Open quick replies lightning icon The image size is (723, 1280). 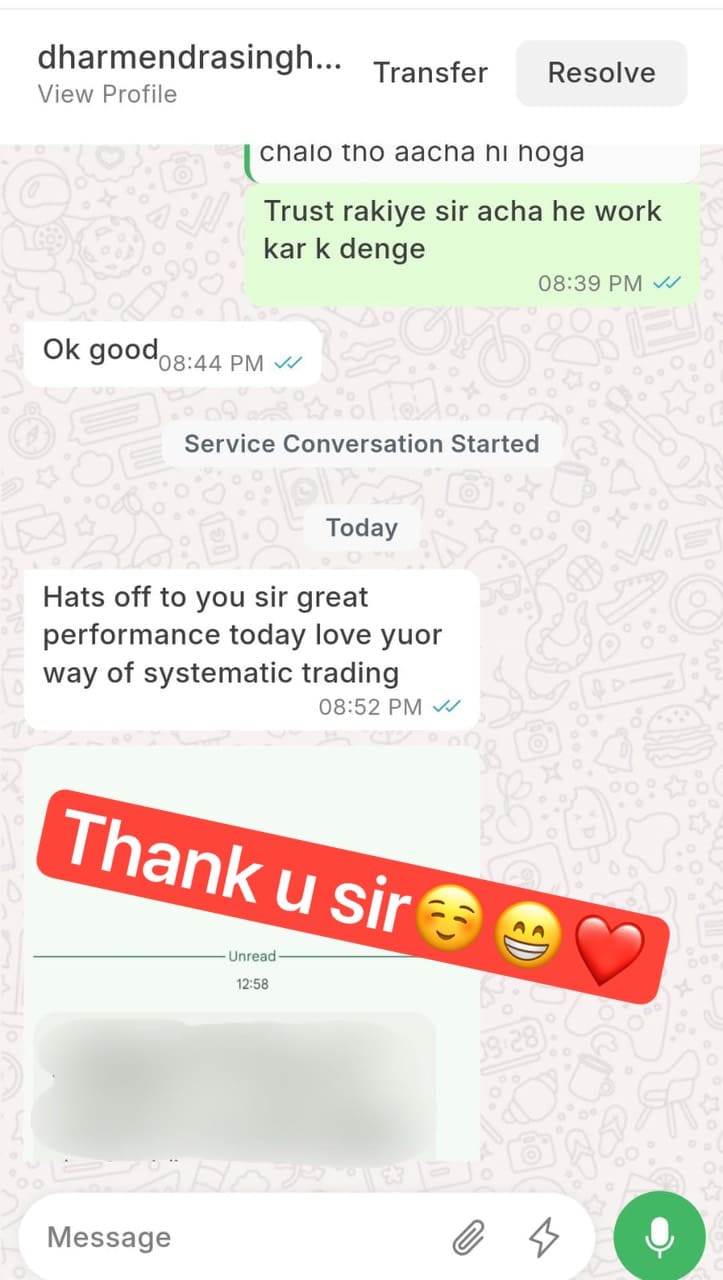pyautogui.click(x=544, y=1238)
